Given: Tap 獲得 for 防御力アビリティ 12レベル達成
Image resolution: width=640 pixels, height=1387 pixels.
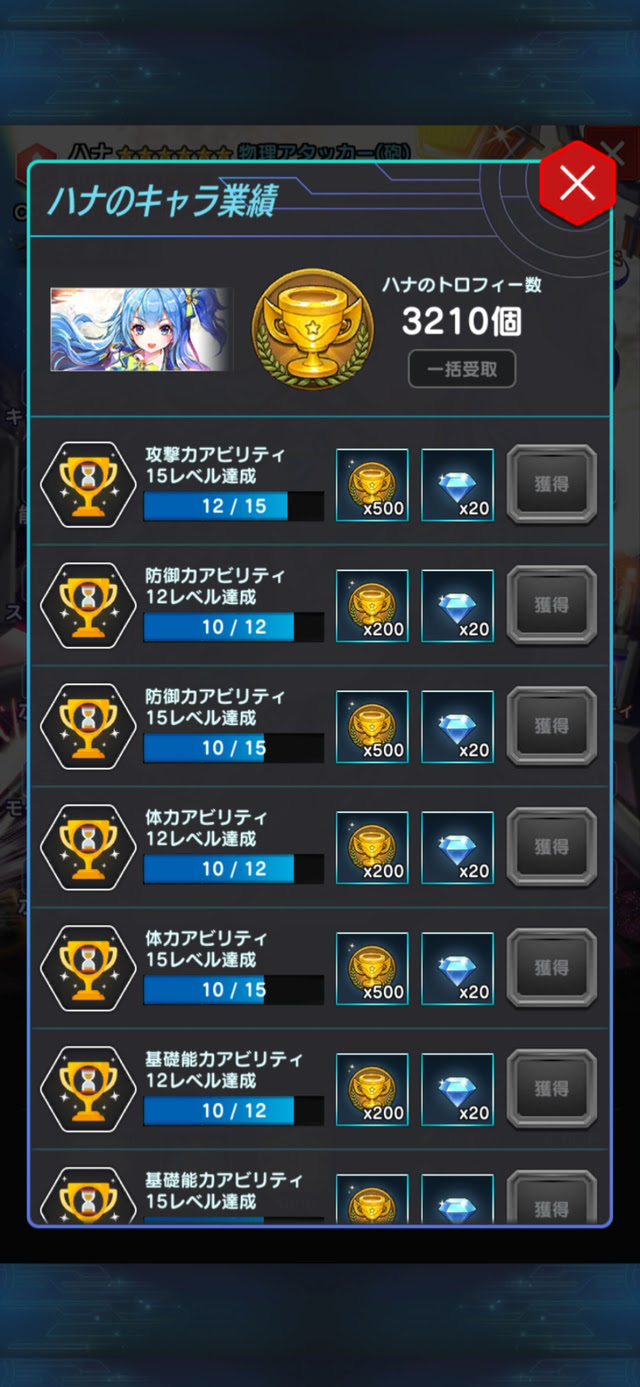Looking at the screenshot, I should (551, 605).
